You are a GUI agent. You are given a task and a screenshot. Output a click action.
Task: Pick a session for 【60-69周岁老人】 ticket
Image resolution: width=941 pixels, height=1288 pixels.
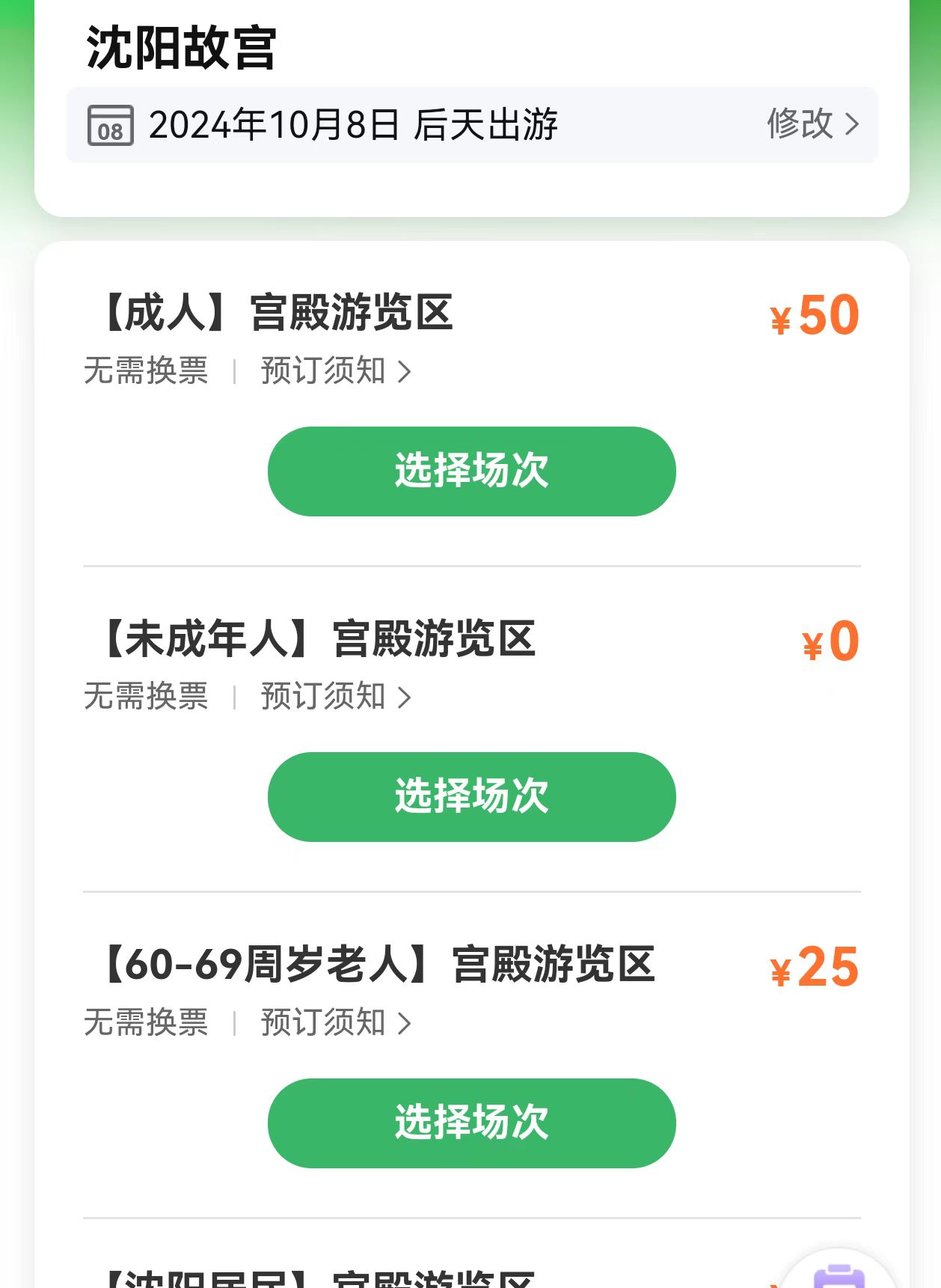click(x=471, y=1123)
